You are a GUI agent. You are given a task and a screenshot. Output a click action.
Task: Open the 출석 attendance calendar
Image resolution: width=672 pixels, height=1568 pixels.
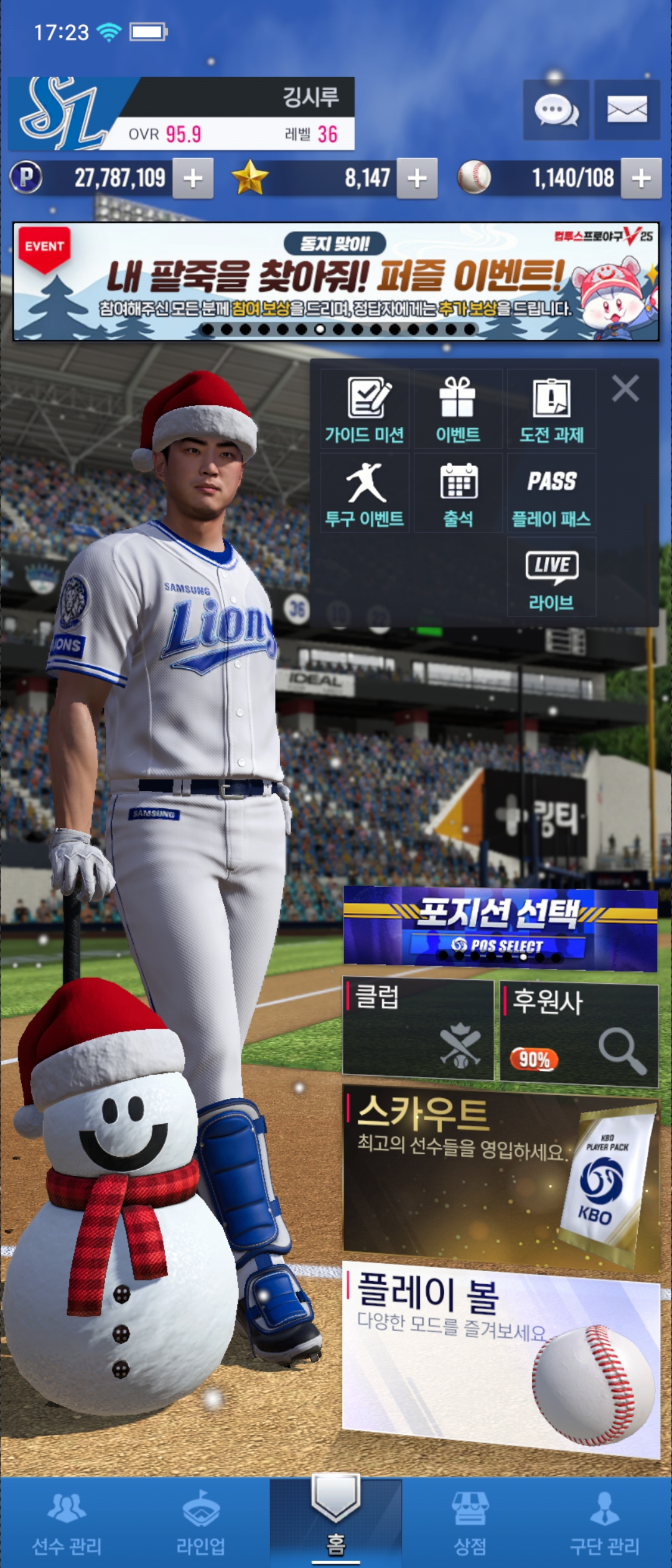[458, 493]
